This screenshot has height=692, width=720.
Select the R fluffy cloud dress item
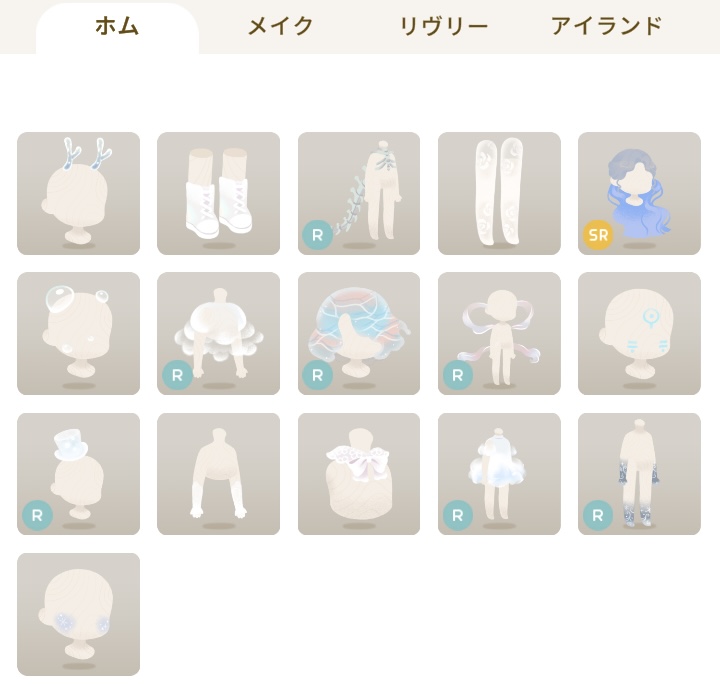[499, 473]
